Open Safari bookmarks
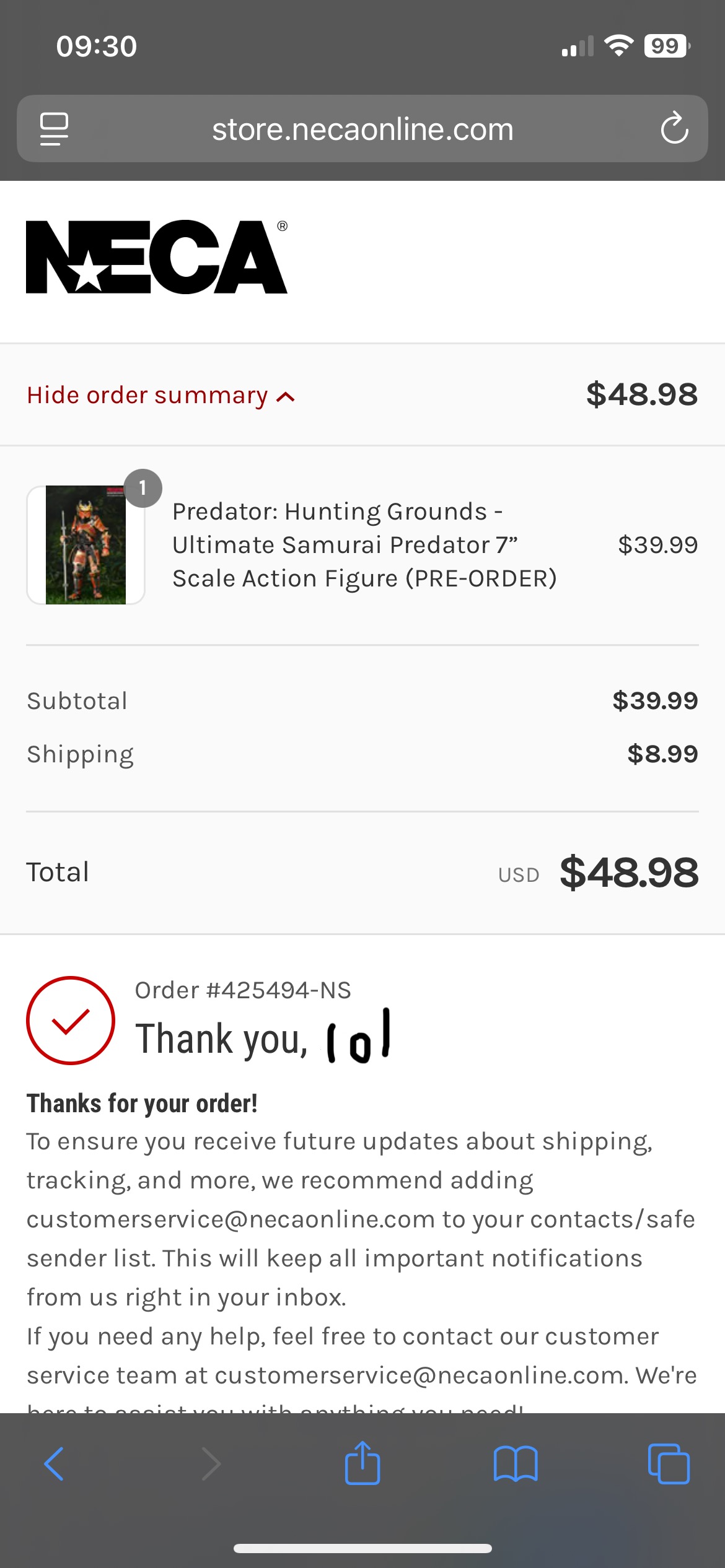The image size is (725, 1568). click(x=516, y=1464)
